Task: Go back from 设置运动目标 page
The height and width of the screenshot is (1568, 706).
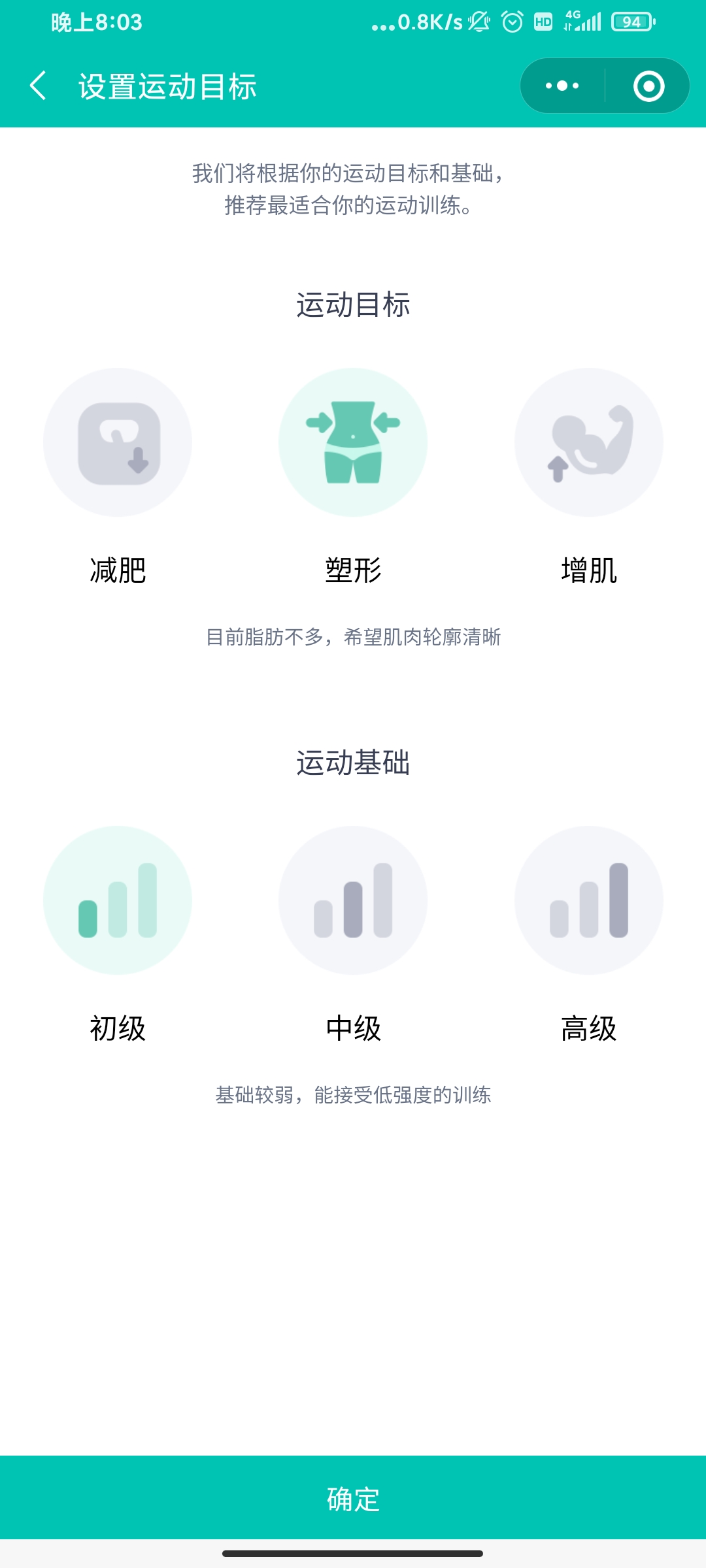Action: [x=38, y=86]
